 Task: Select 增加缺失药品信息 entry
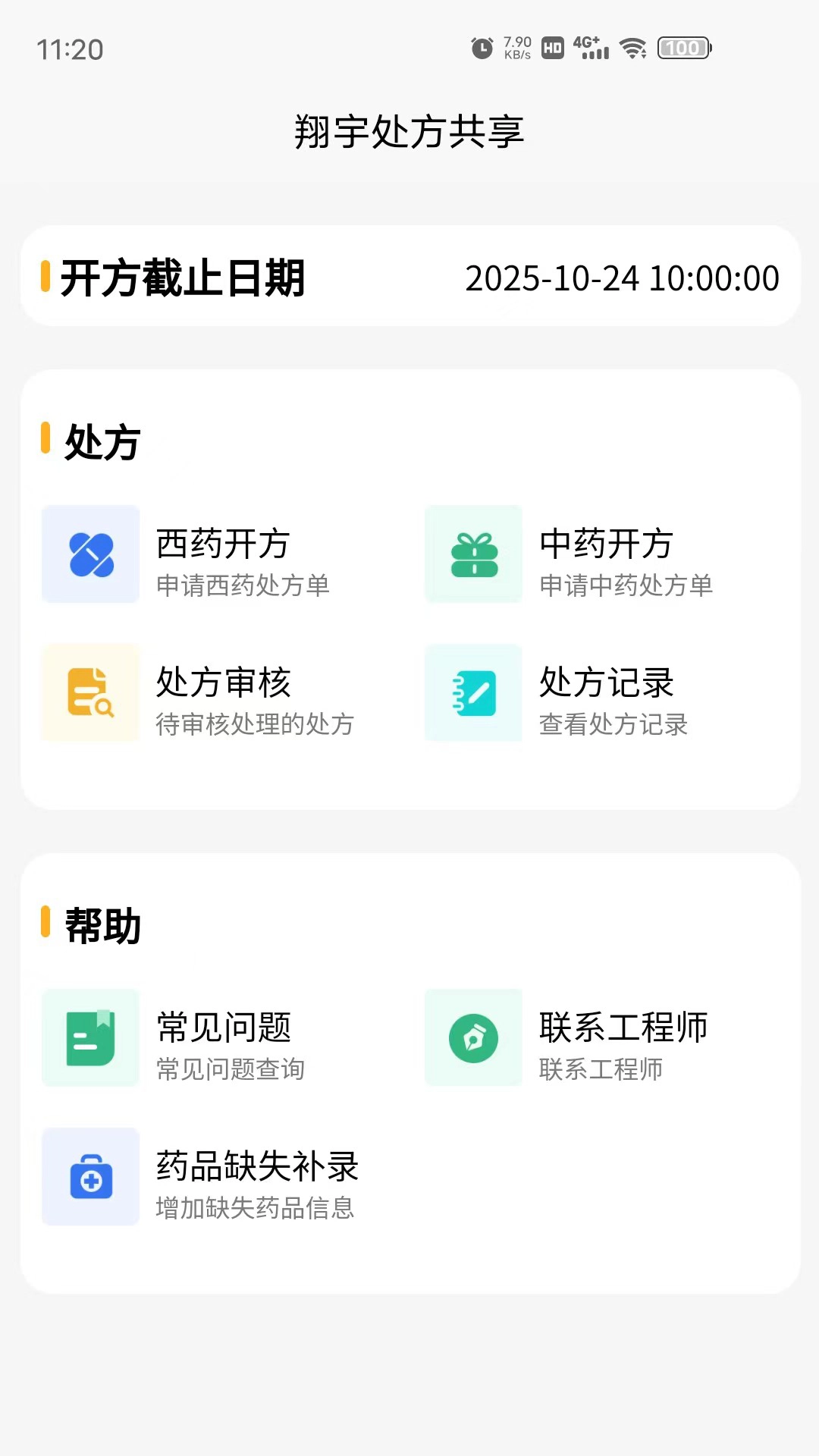pyautogui.click(x=255, y=1209)
